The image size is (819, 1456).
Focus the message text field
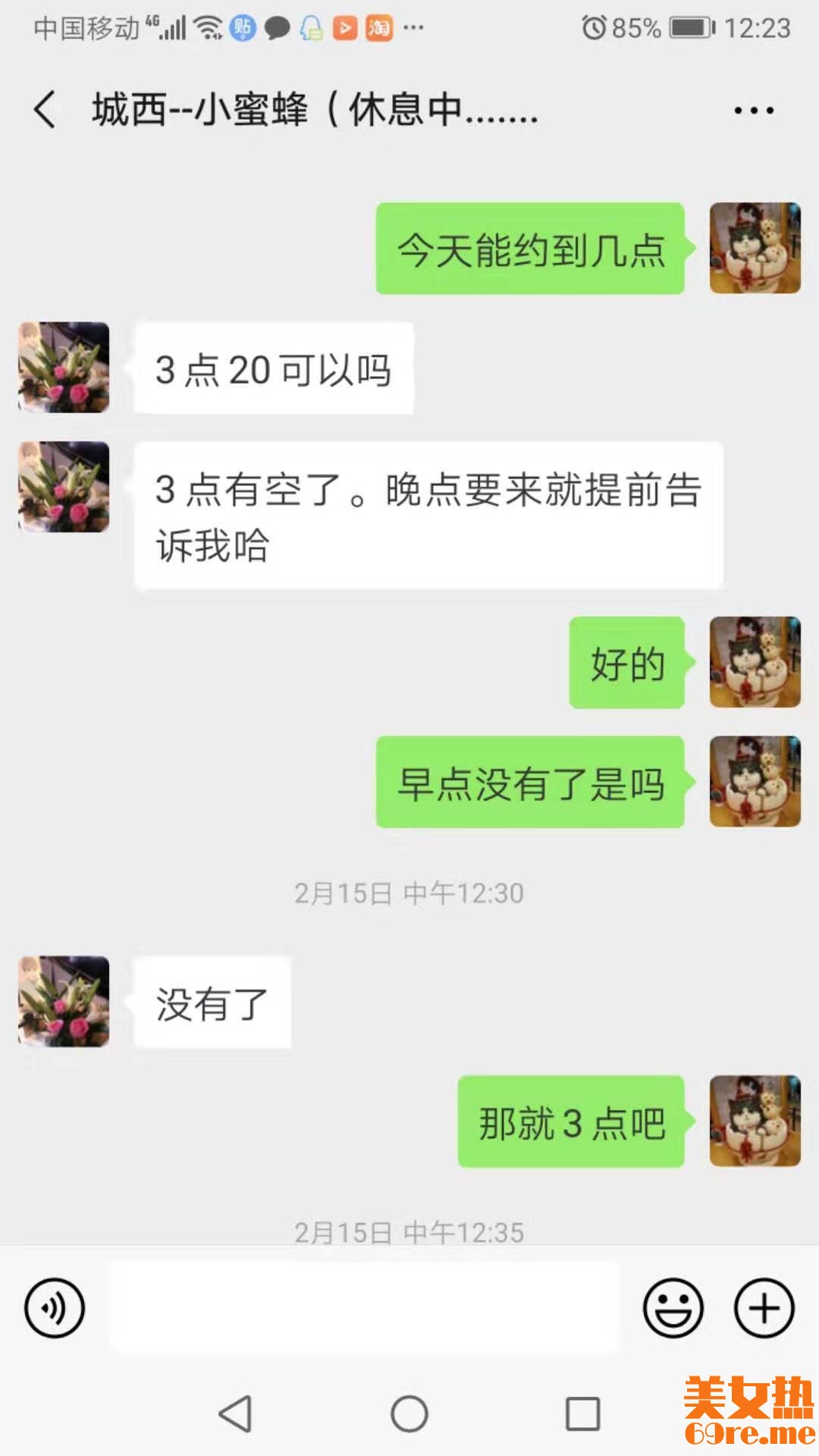point(364,1307)
